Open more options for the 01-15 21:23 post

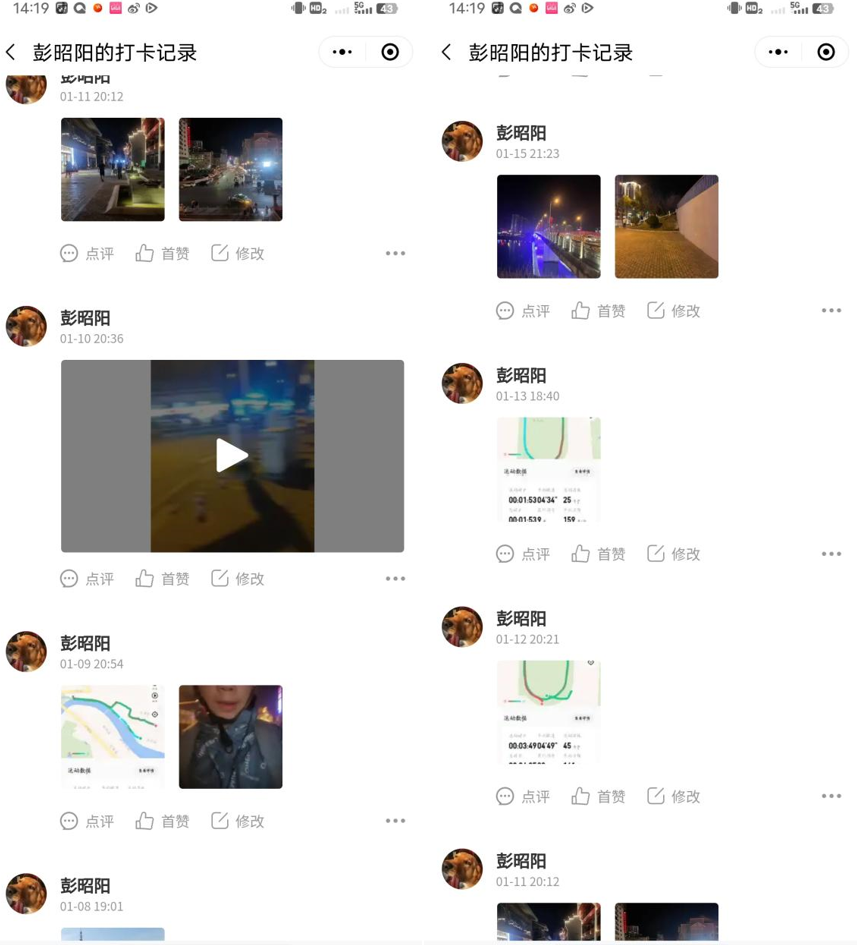(x=831, y=311)
